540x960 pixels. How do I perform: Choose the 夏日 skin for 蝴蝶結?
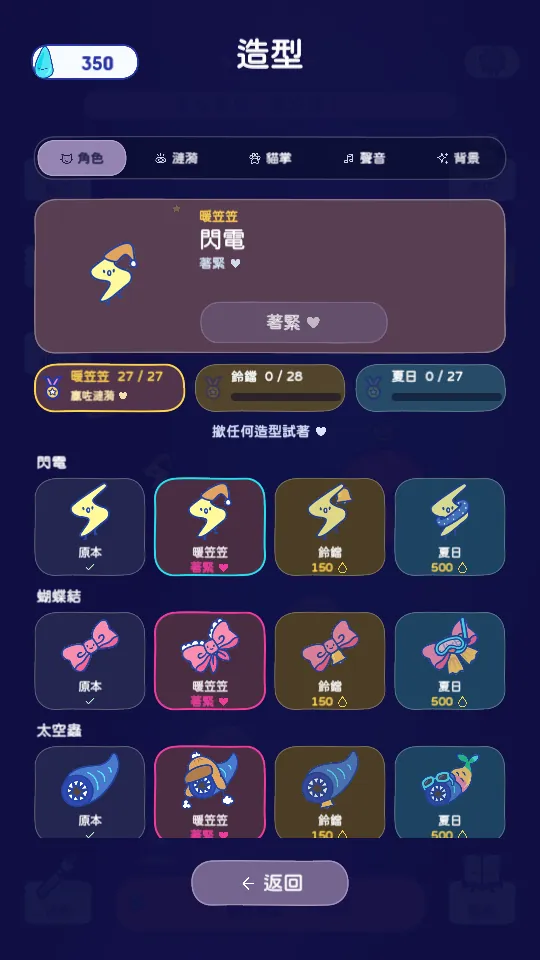(x=450, y=661)
